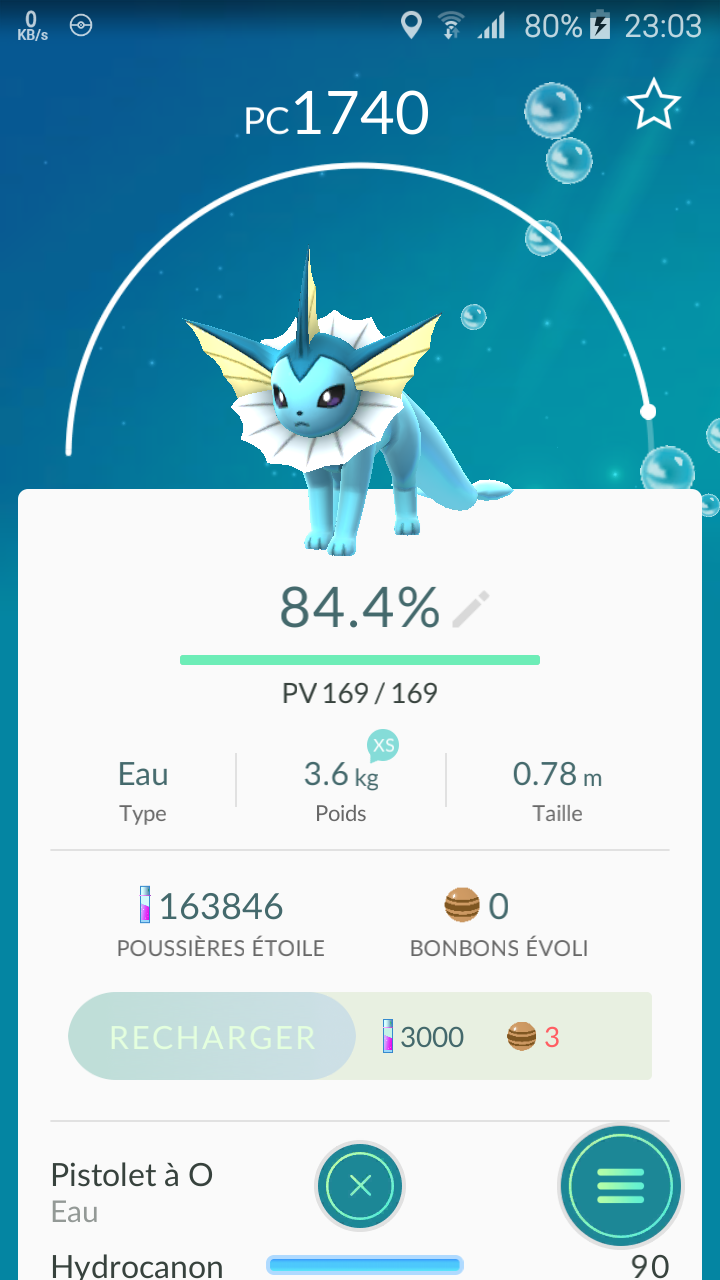Open the round hamburger menu button
The height and width of the screenshot is (1280, 720).
(621, 1186)
